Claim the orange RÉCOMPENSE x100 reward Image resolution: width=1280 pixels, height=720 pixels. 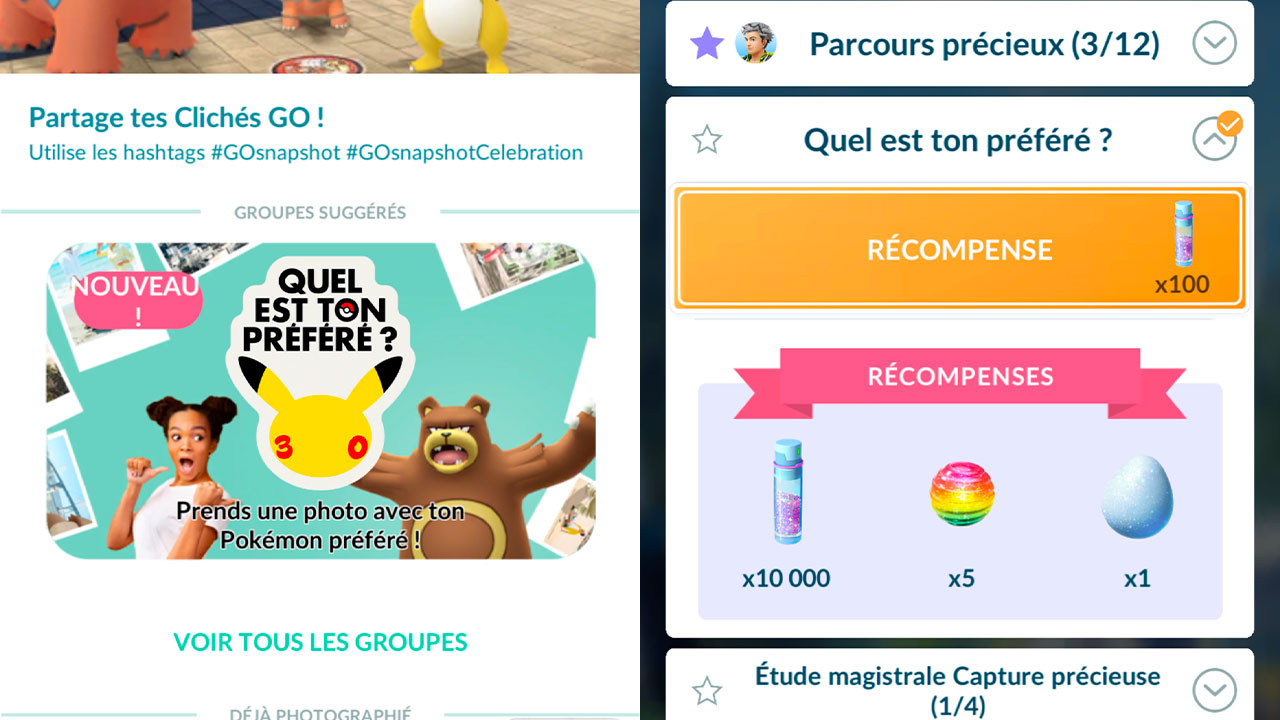point(959,248)
